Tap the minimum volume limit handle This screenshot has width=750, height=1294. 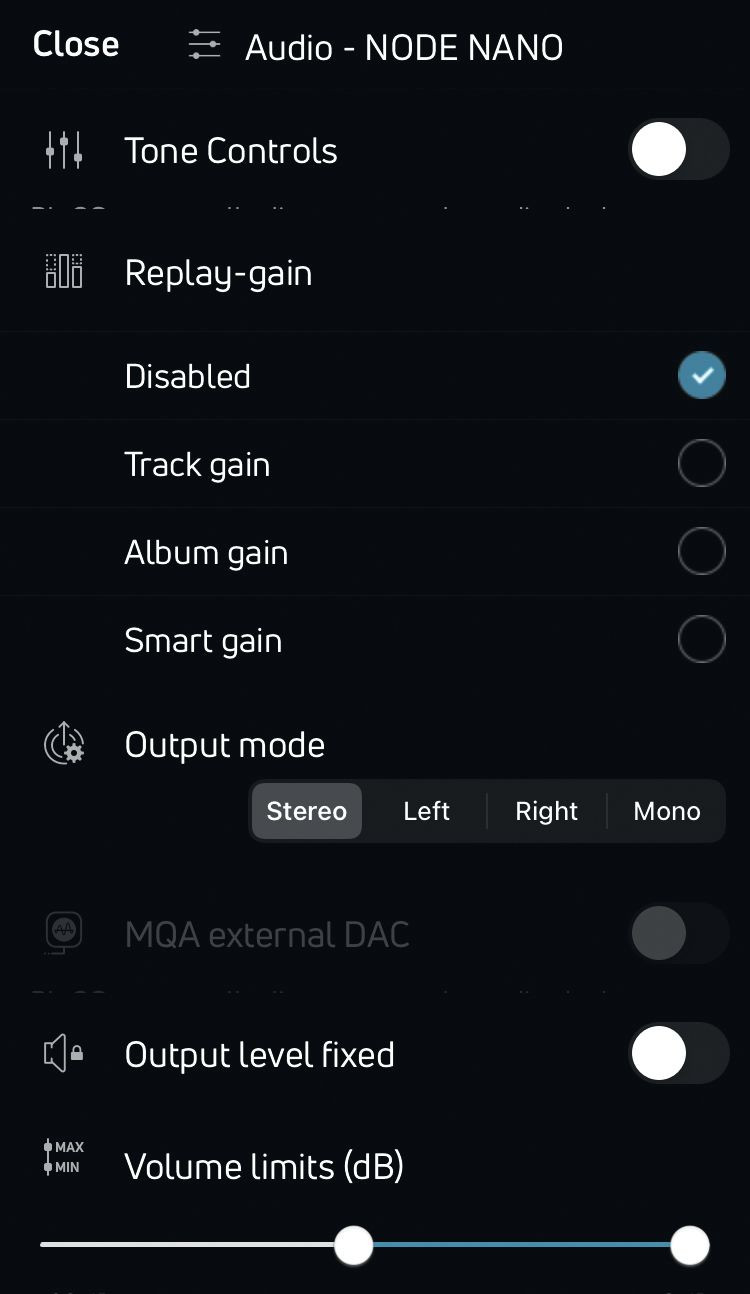tap(353, 1246)
